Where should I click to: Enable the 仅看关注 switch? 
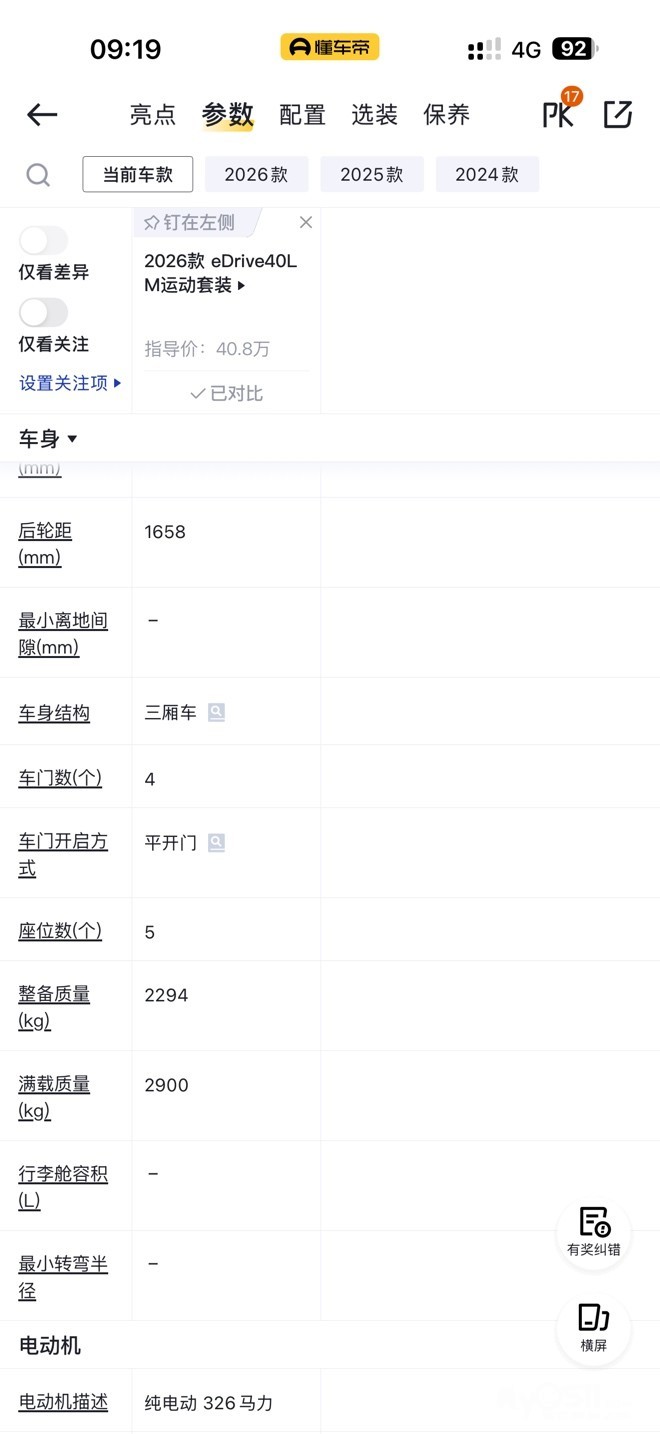(43, 313)
